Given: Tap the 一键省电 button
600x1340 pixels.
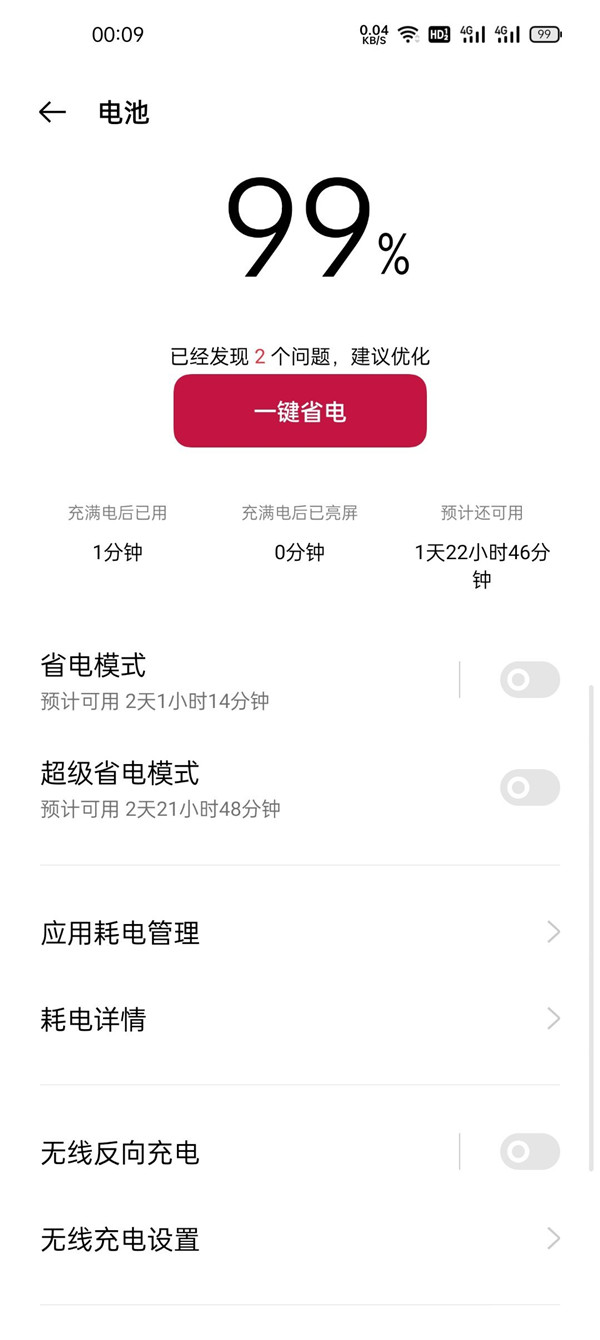Looking at the screenshot, I should coord(300,411).
